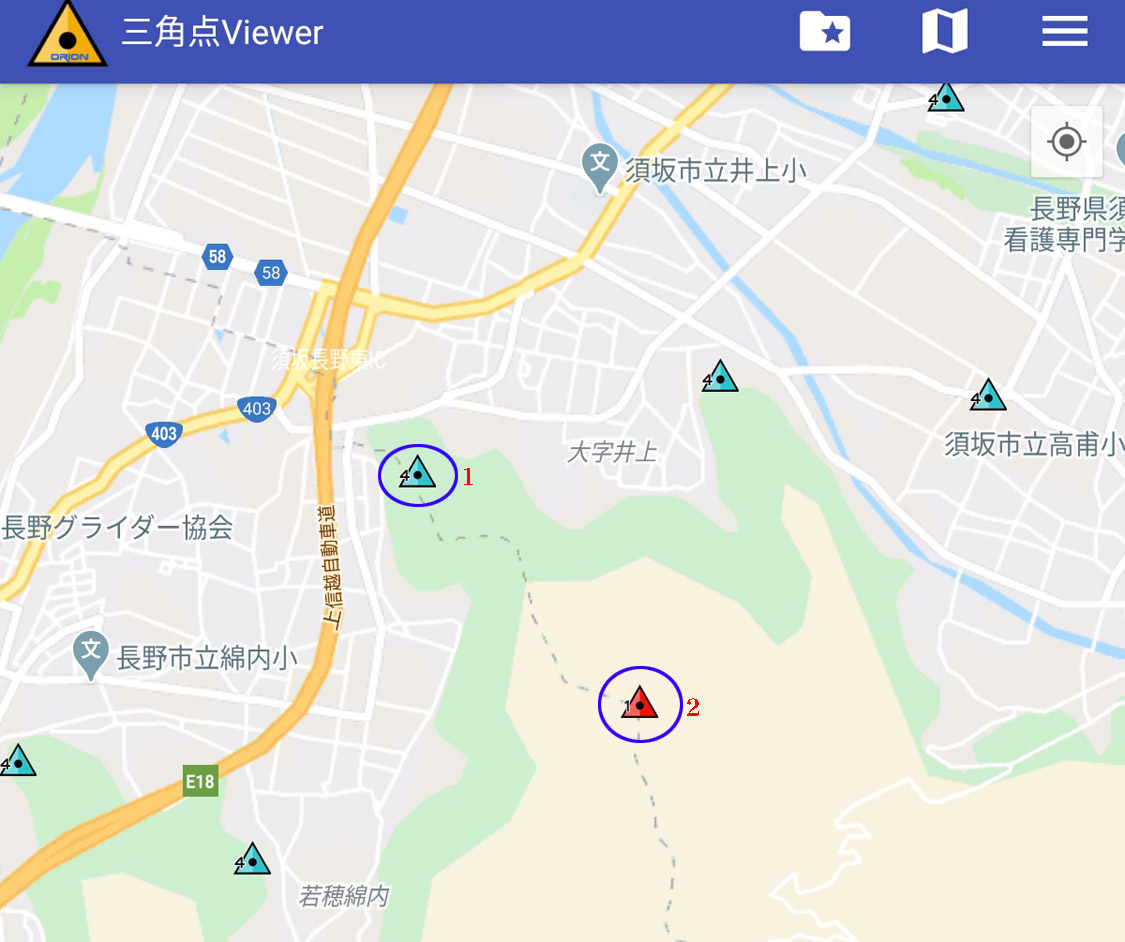Select the circled blue marker numbered 1

tap(417, 473)
